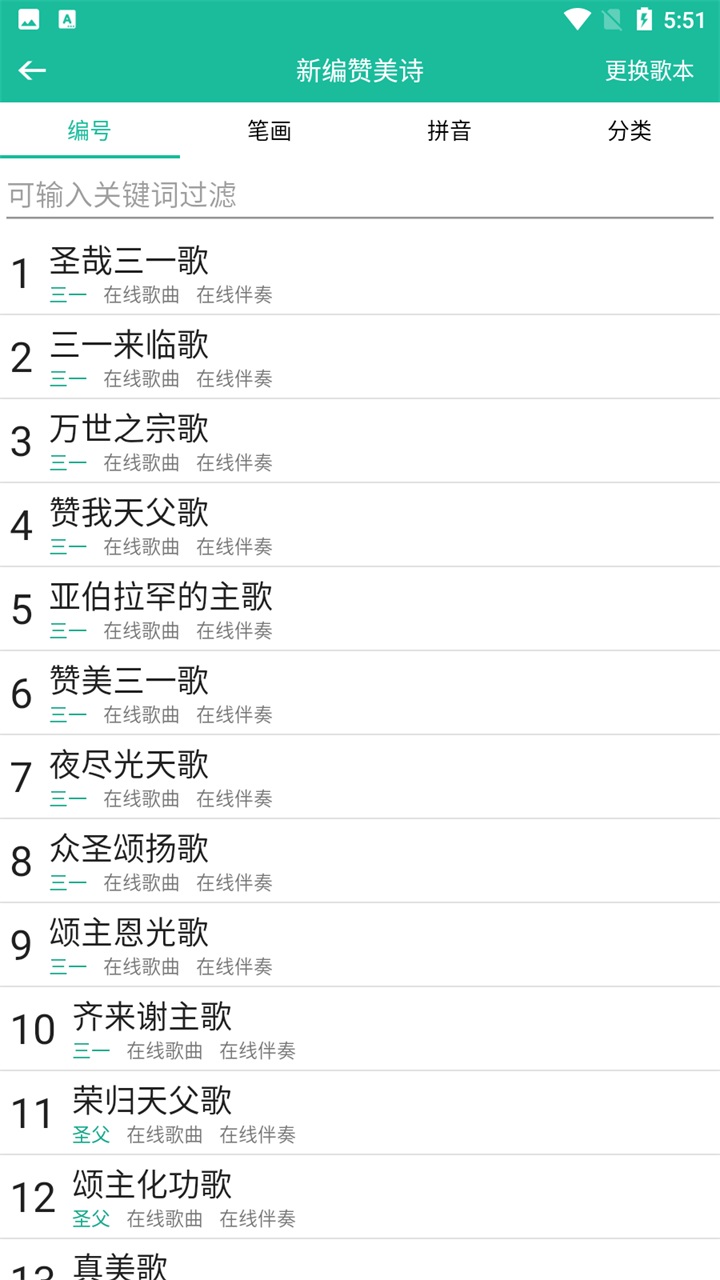
Task: Click the keyword filter input field
Action: click(x=360, y=196)
